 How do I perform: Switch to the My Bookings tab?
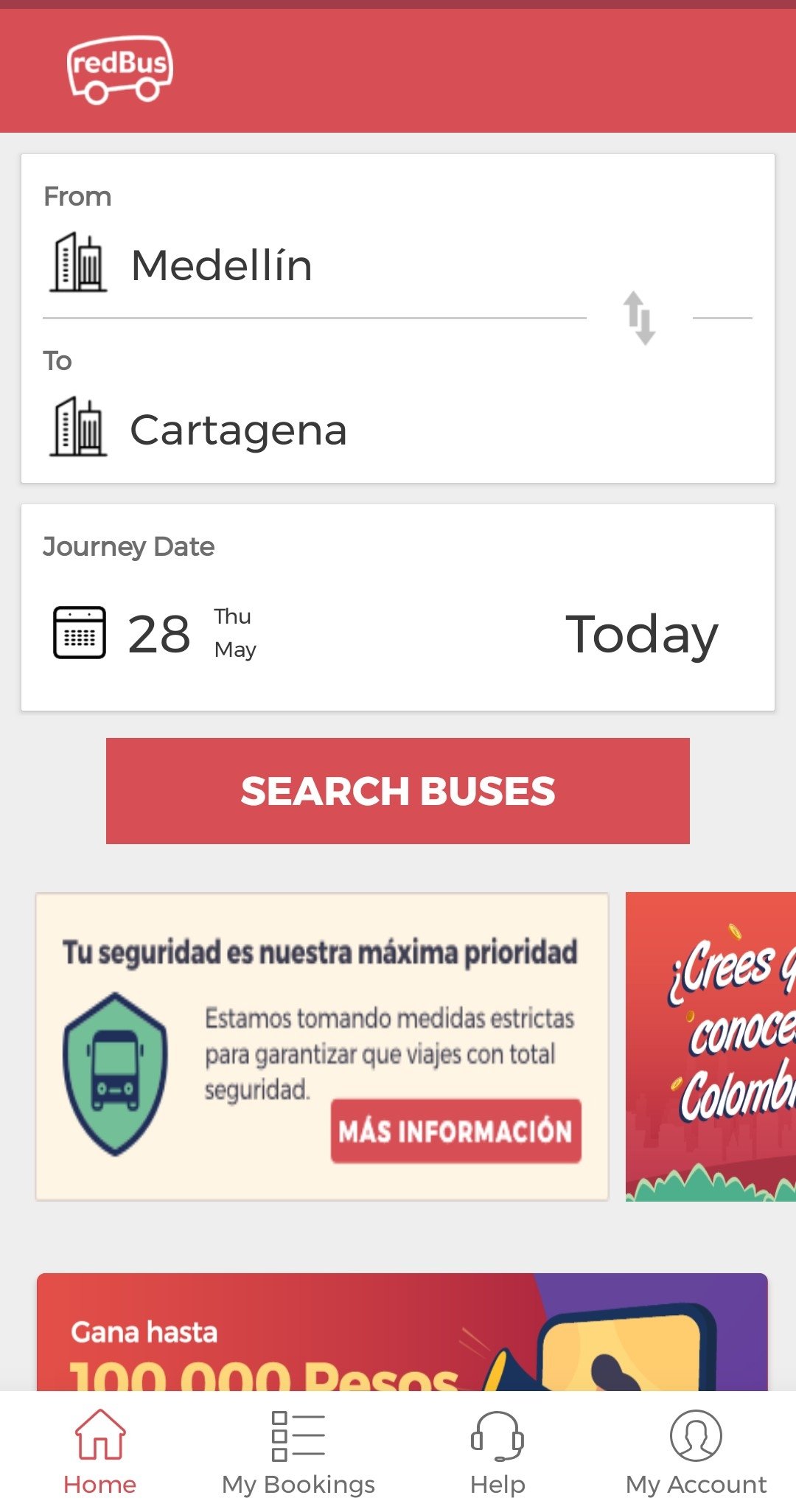click(298, 1452)
